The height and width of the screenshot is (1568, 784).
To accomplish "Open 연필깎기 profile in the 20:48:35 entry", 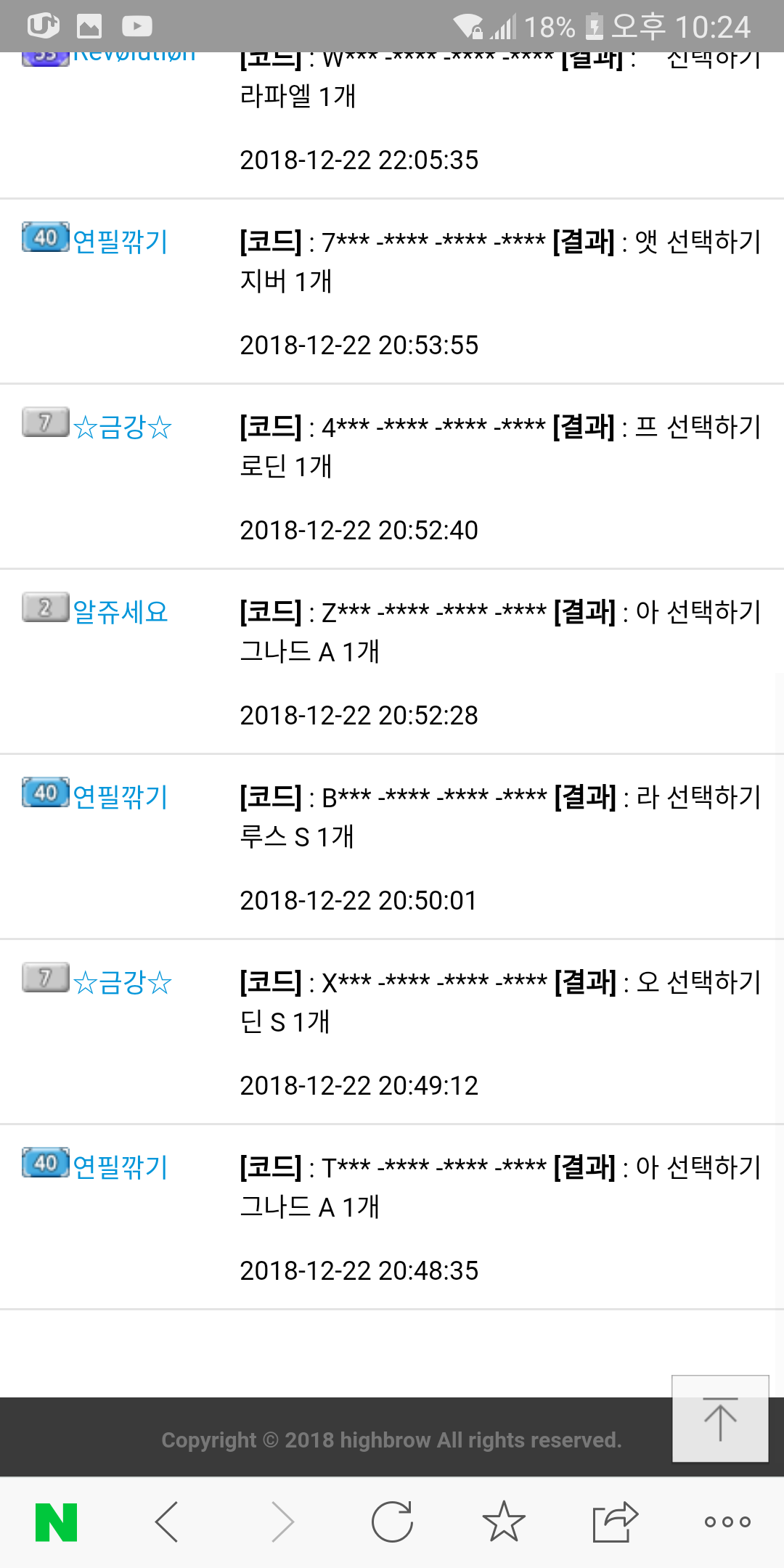I will [x=121, y=1167].
